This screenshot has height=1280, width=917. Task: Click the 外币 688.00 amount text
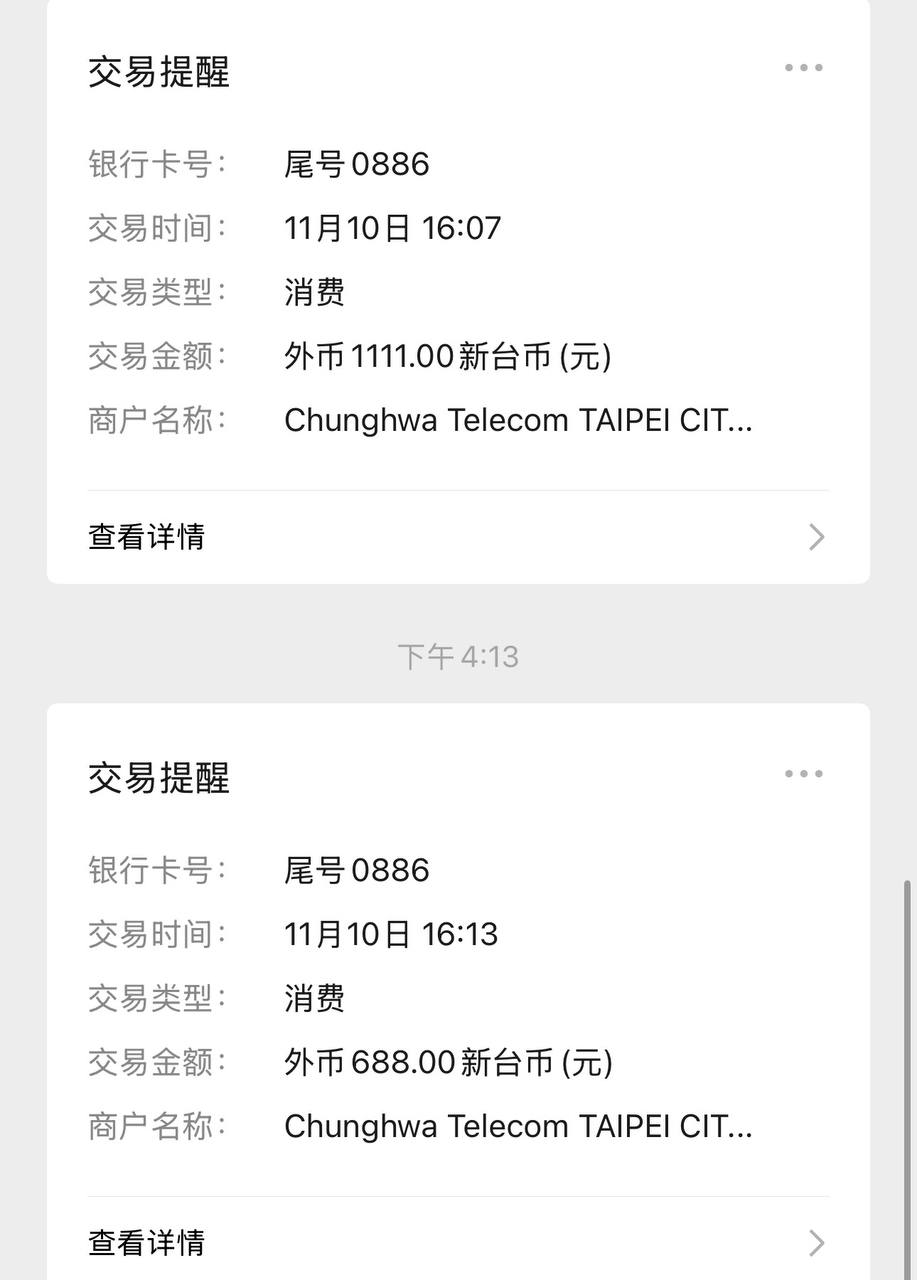click(x=447, y=1062)
